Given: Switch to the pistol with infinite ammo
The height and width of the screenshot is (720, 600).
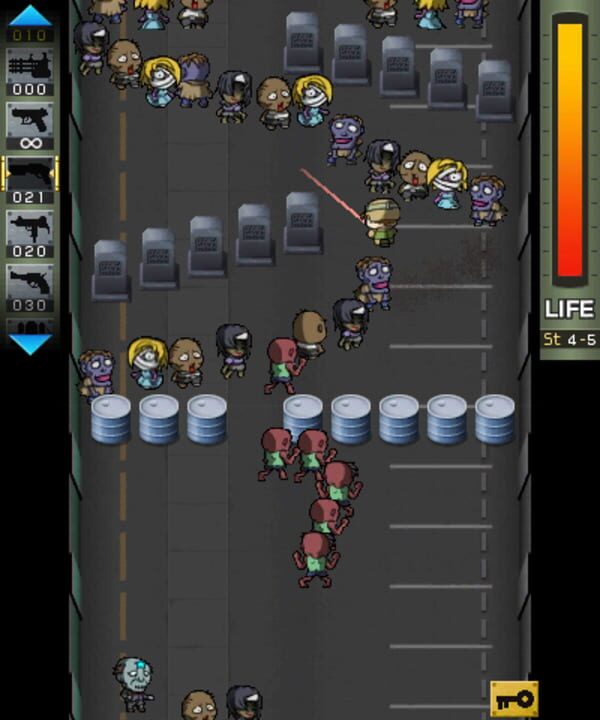Looking at the screenshot, I should pos(29,126).
